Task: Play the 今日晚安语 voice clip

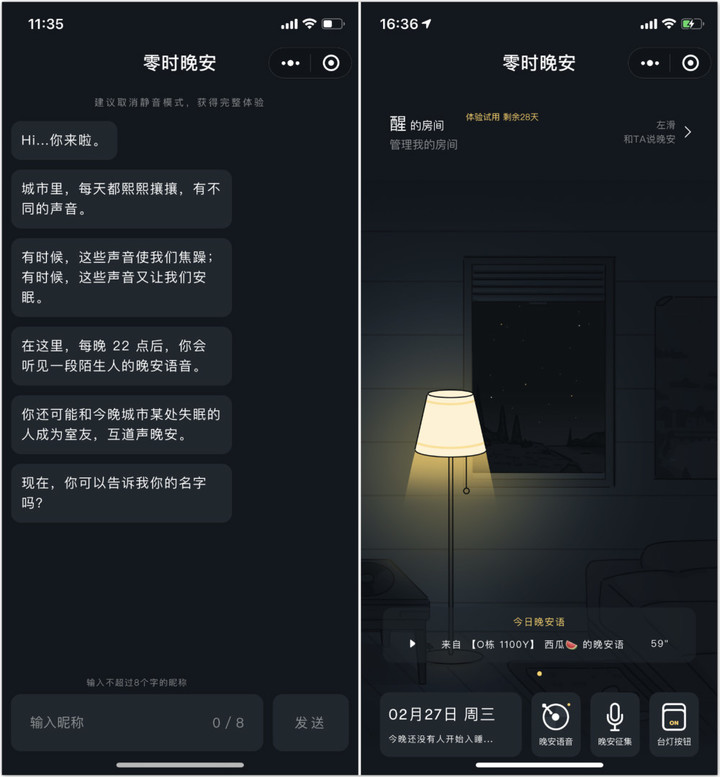Action: (412, 644)
